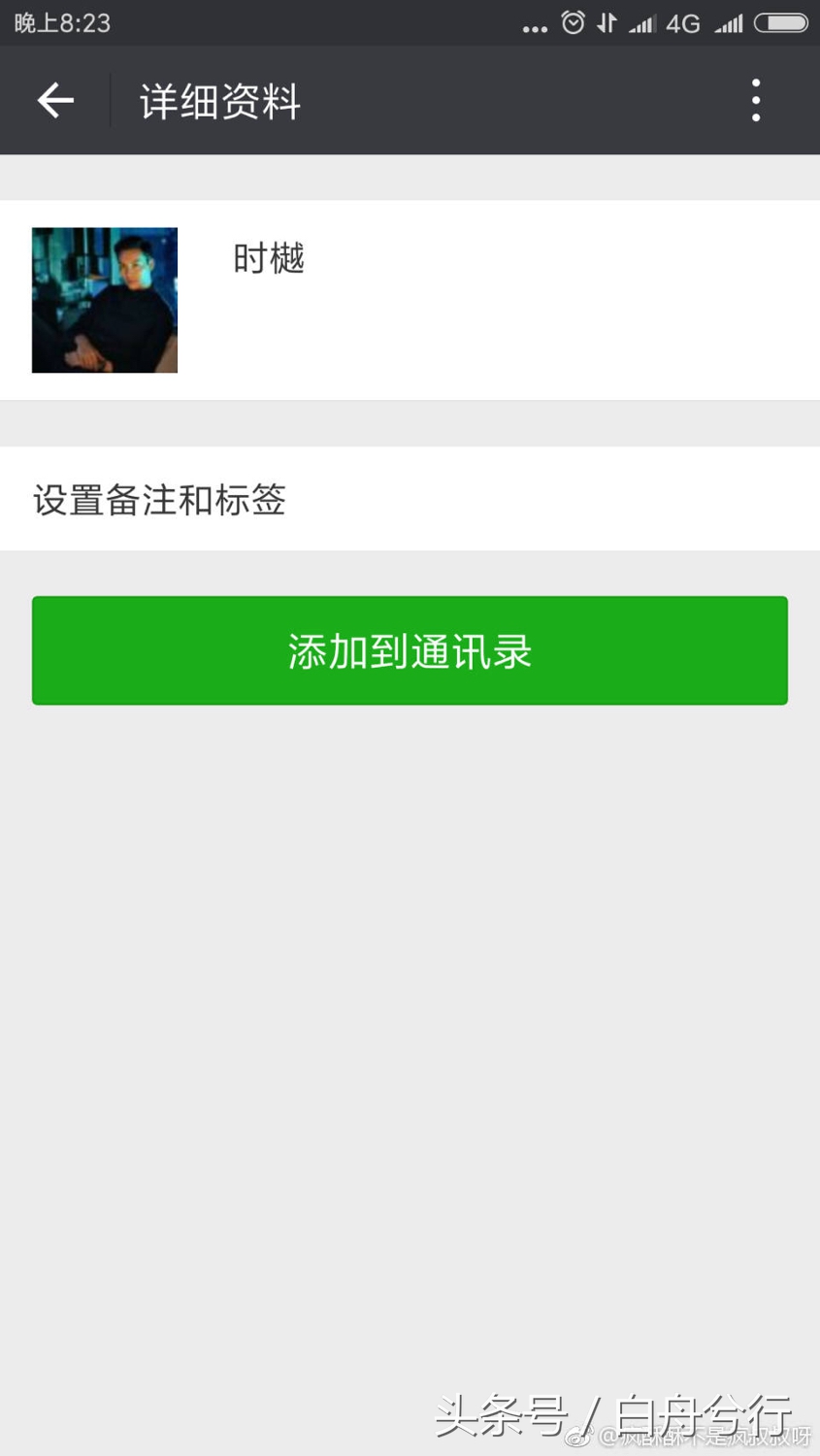
Task: Tap the contact name 时樾
Action: point(269,259)
